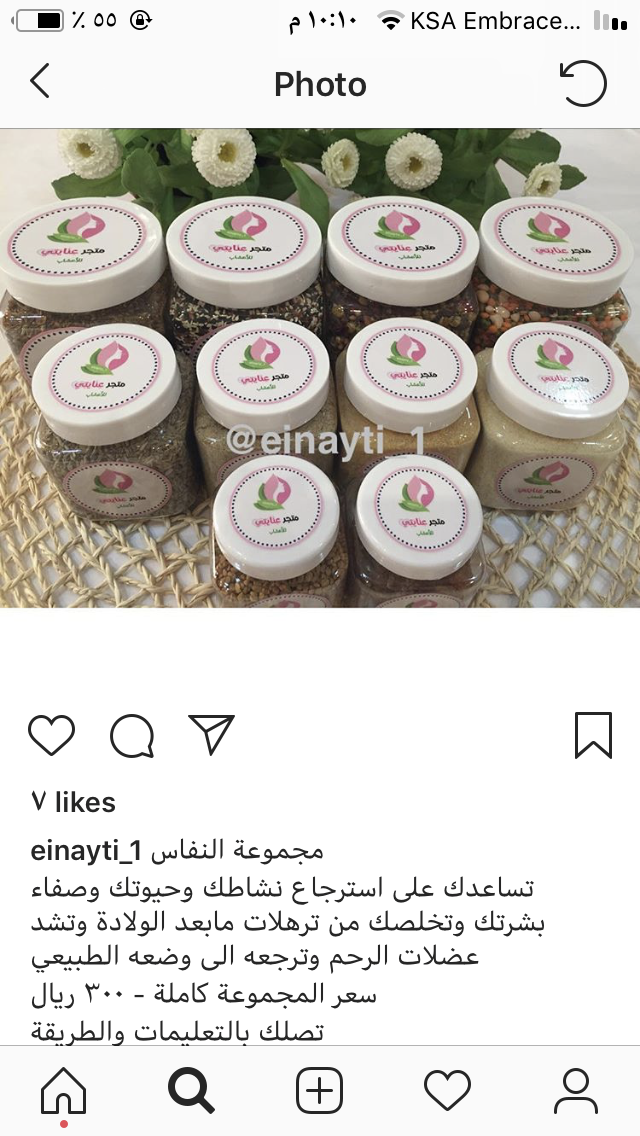
Task: Create a new post with the plus tab
Action: point(319,1089)
